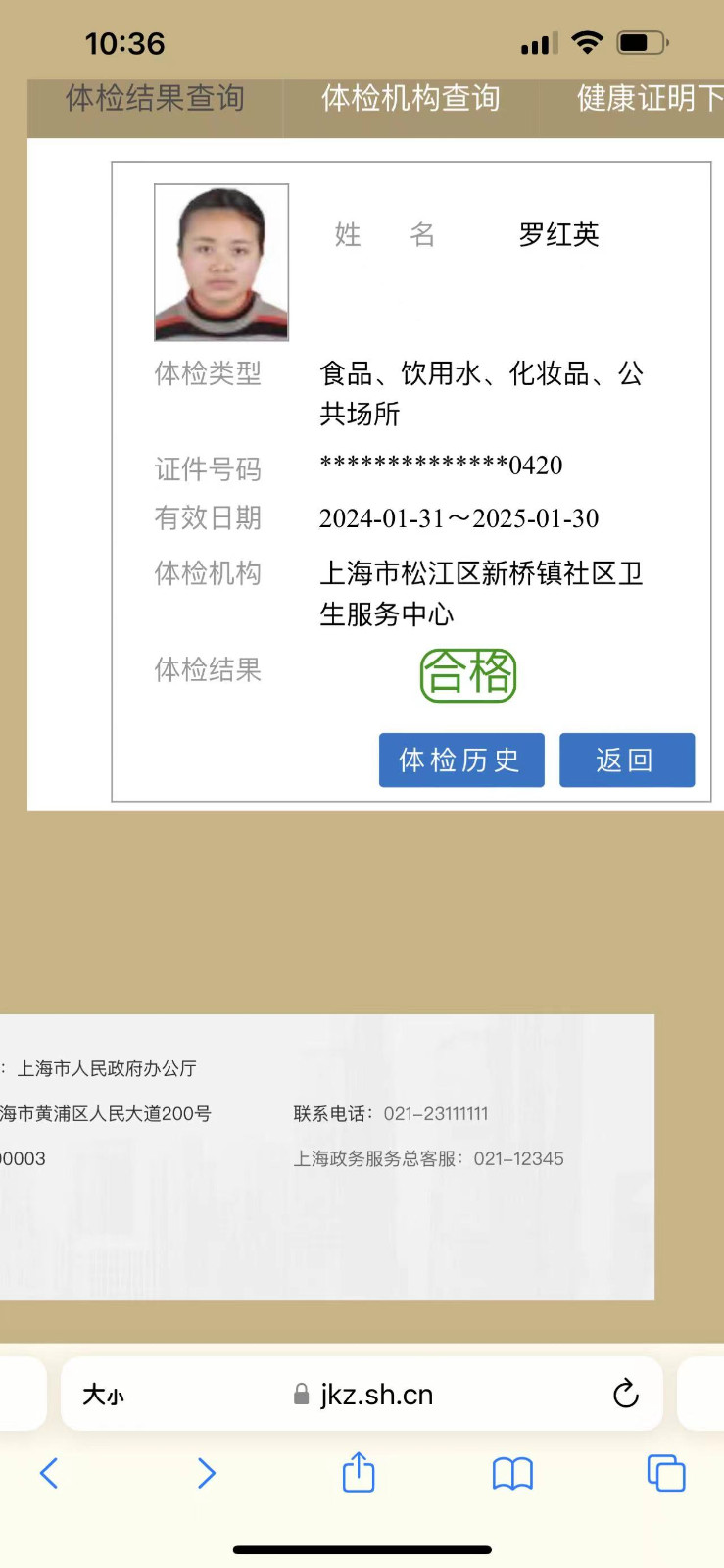This screenshot has height=1568, width=724.
Task: Show all open tabs
Action: (666, 1473)
